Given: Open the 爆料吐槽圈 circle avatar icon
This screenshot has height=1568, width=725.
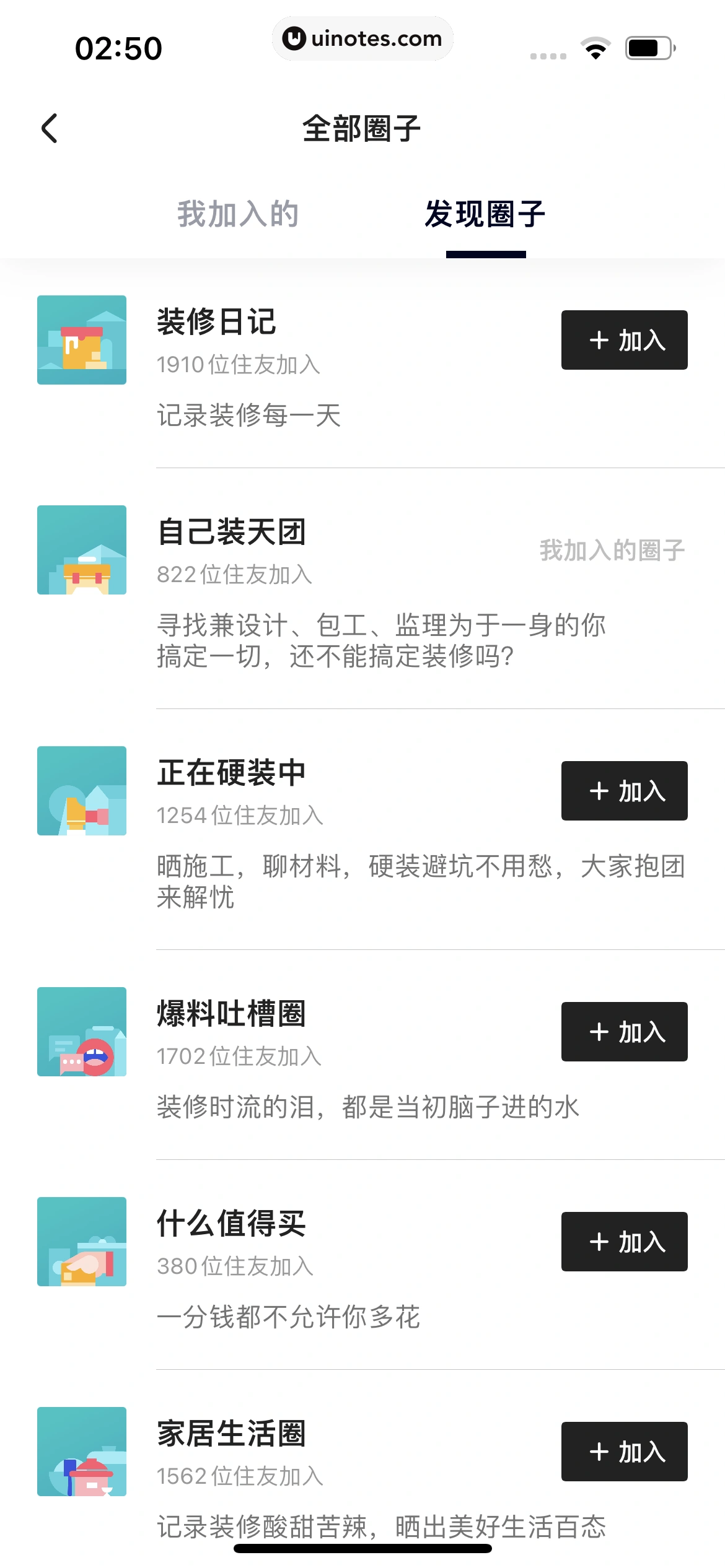Looking at the screenshot, I should point(81,1031).
